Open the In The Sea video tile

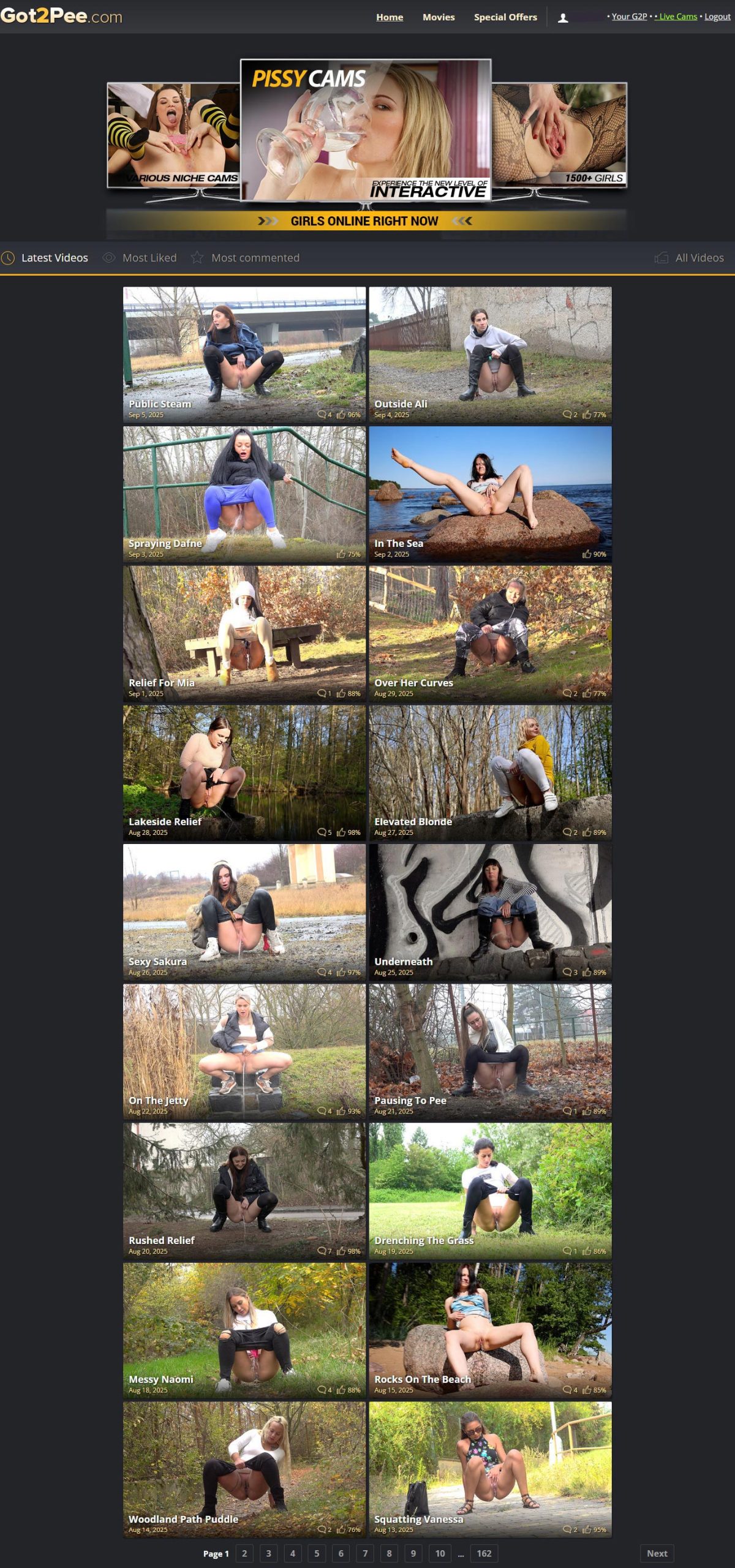pos(490,494)
